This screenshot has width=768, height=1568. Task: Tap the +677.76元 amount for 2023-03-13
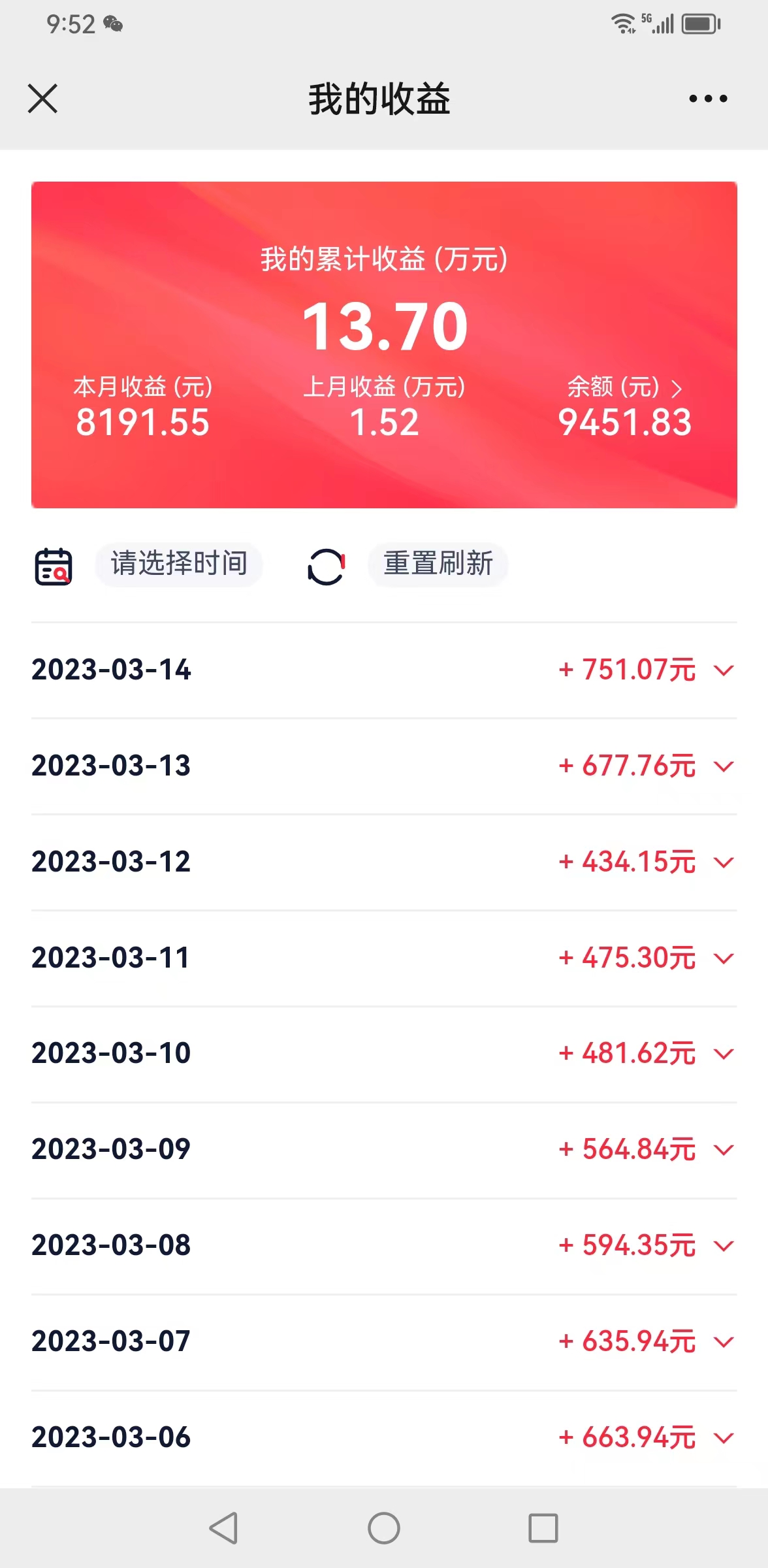pos(625,766)
